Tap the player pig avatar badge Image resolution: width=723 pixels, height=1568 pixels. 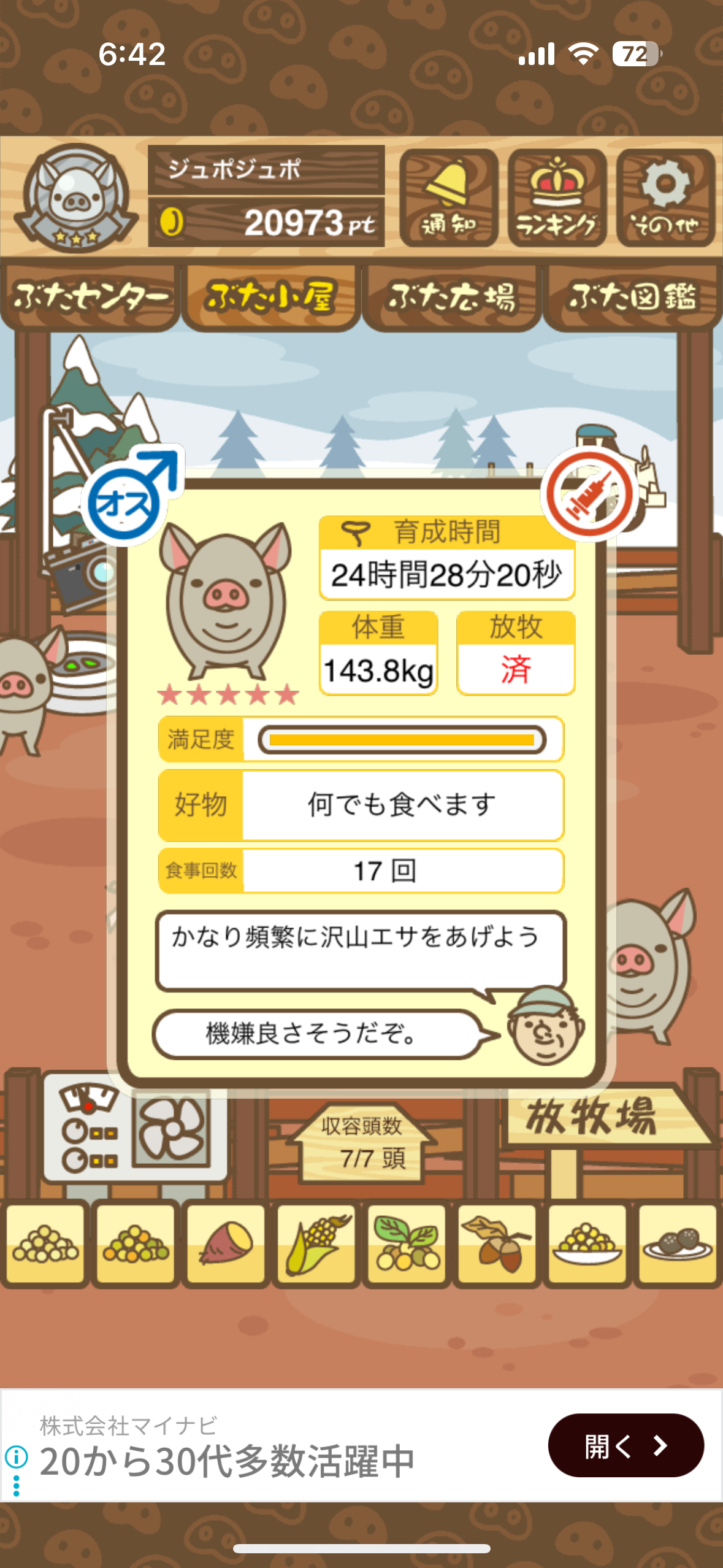click(75, 198)
